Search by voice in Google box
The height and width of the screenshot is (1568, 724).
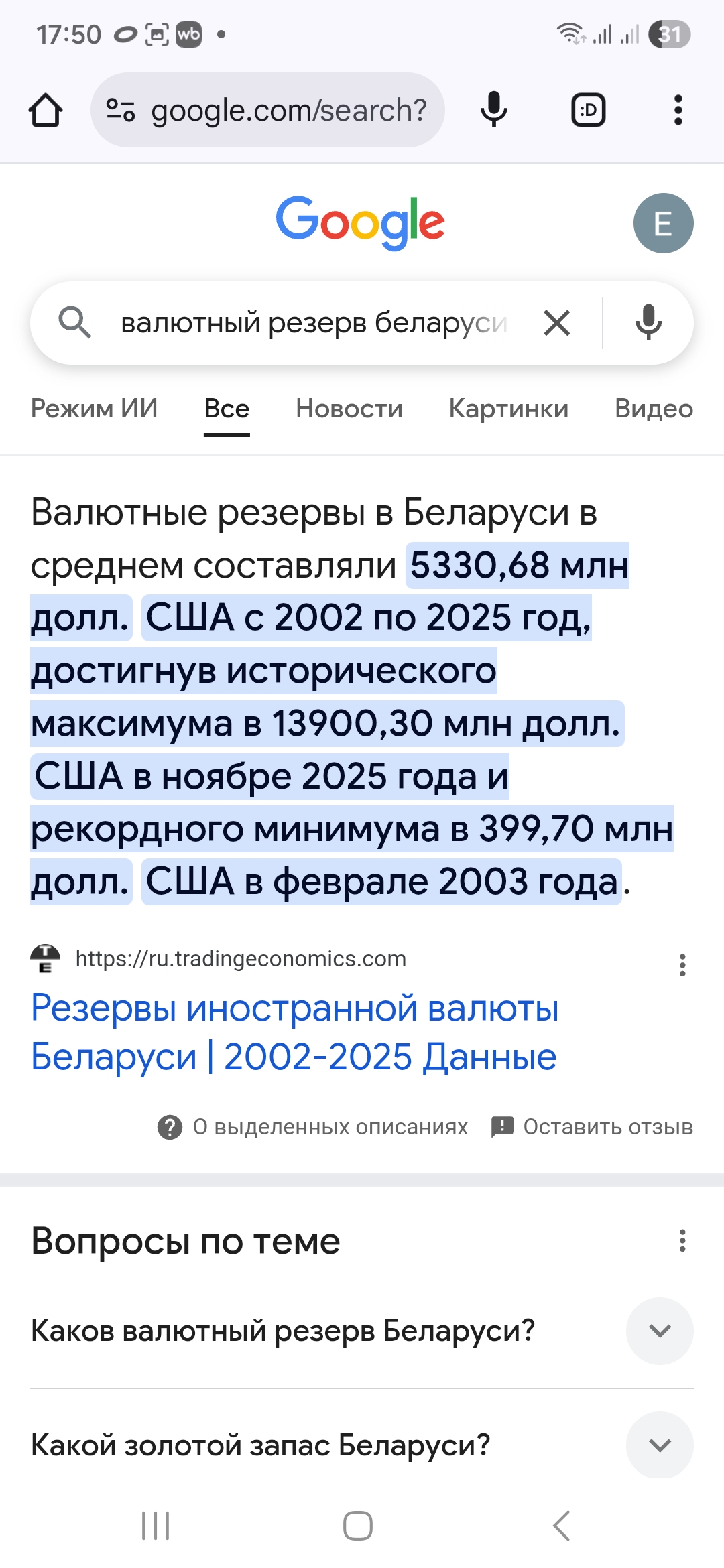(648, 323)
